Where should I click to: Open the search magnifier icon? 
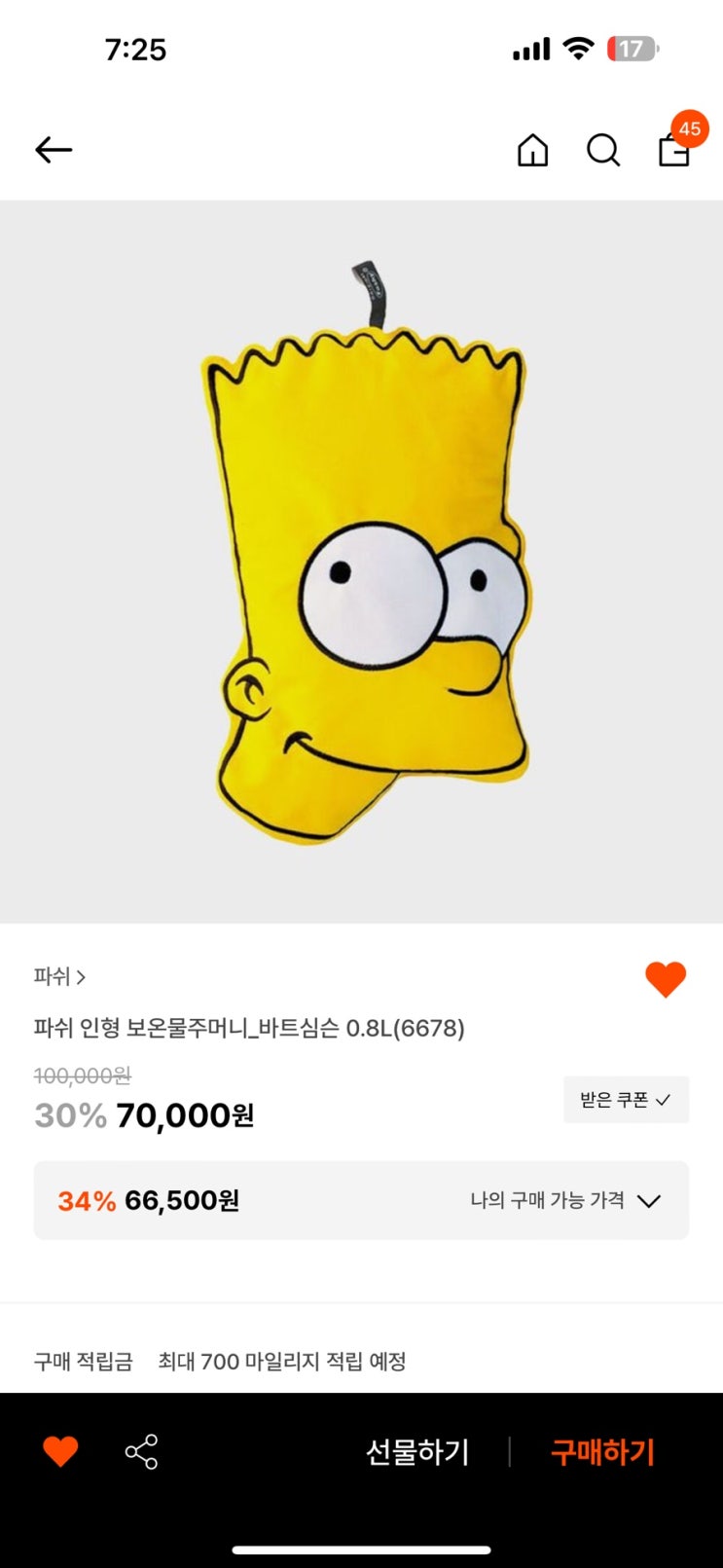[x=603, y=150]
